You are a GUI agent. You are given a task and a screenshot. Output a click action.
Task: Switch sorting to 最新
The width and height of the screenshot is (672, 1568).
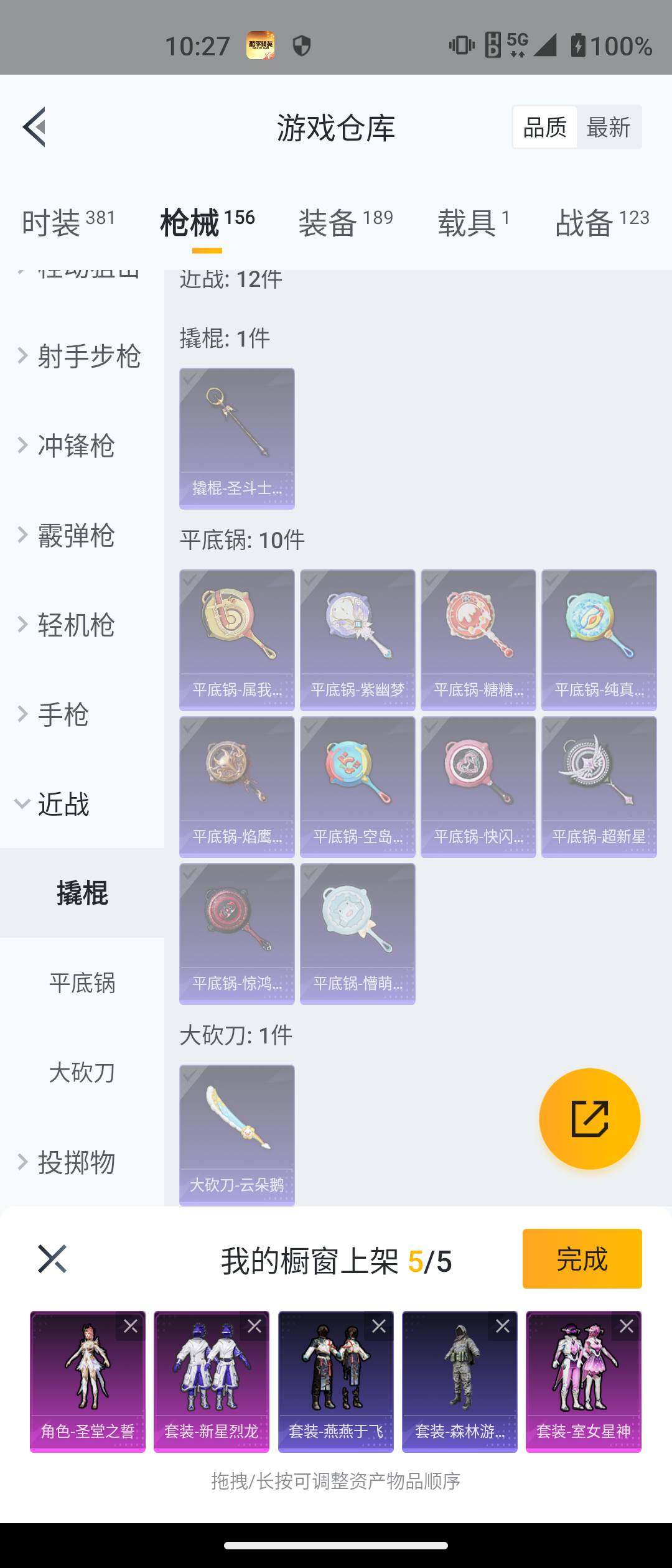coord(607,126)
